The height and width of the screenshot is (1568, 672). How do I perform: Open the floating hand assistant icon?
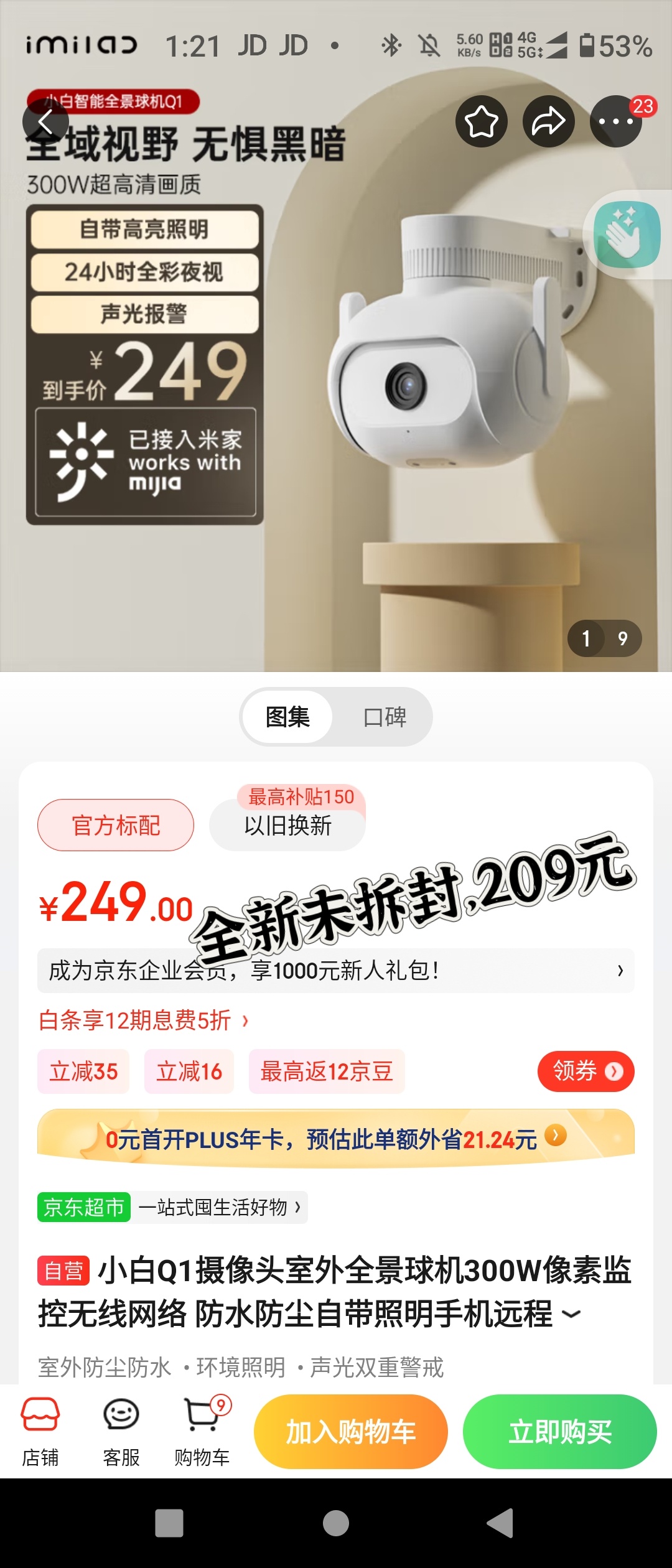tap(627, 235)
